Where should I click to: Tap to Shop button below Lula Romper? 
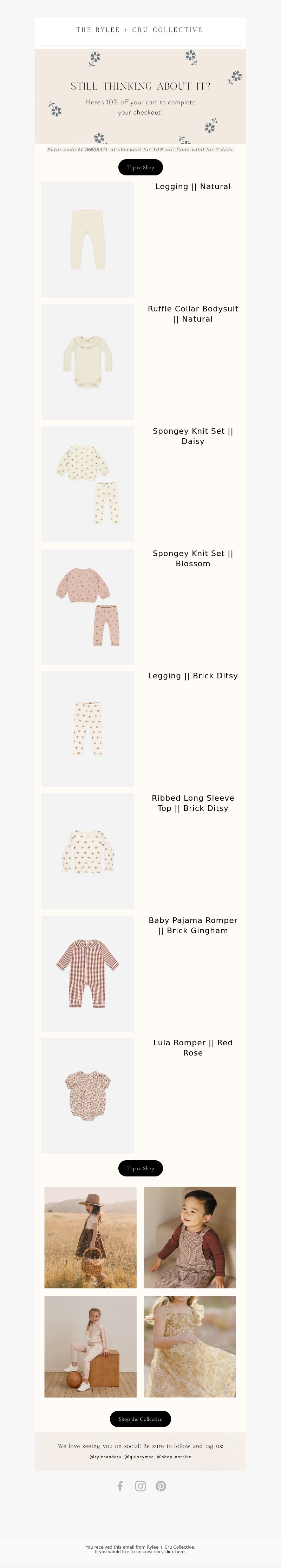click(140, 1168)
